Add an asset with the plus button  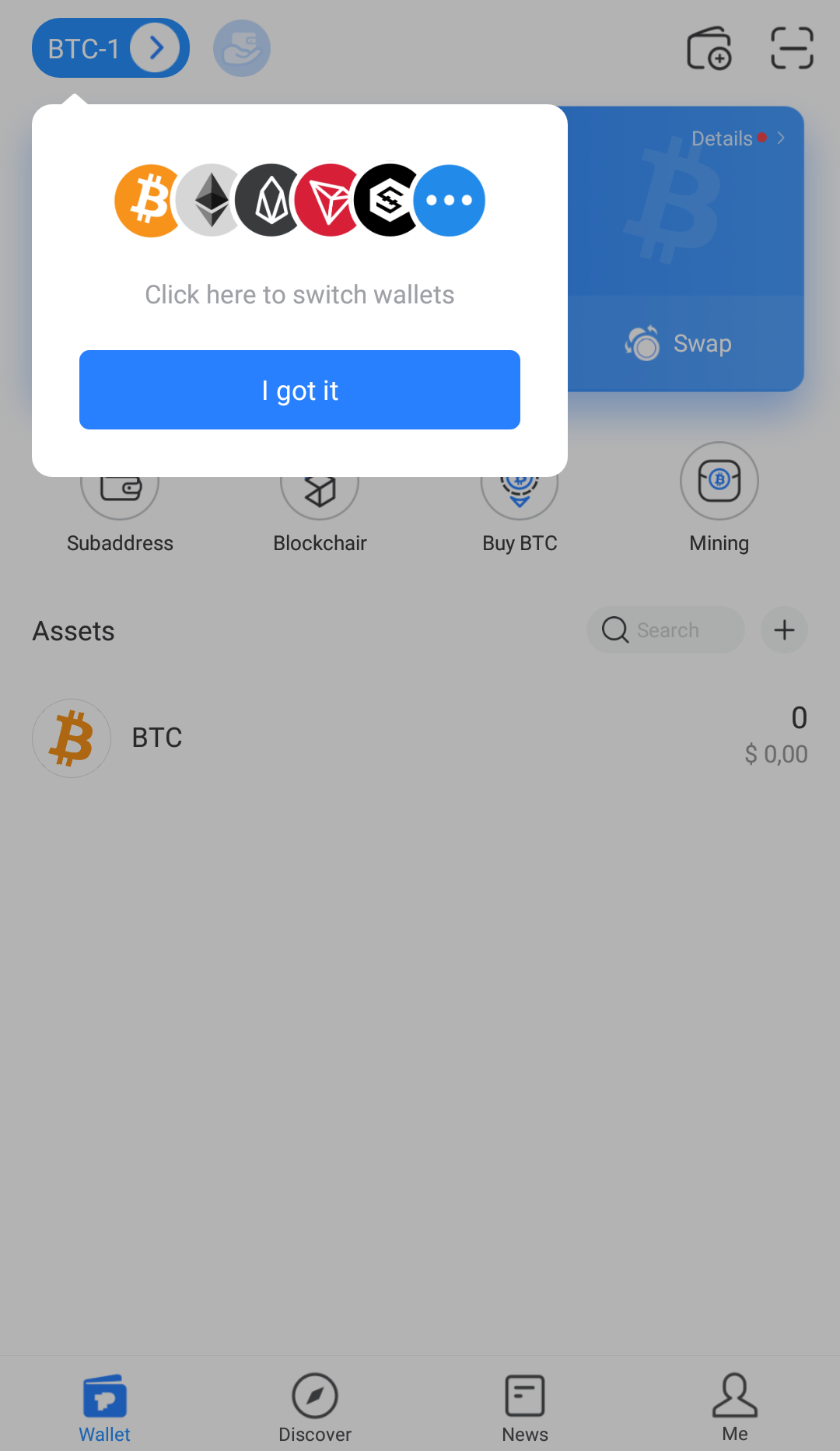784,630
